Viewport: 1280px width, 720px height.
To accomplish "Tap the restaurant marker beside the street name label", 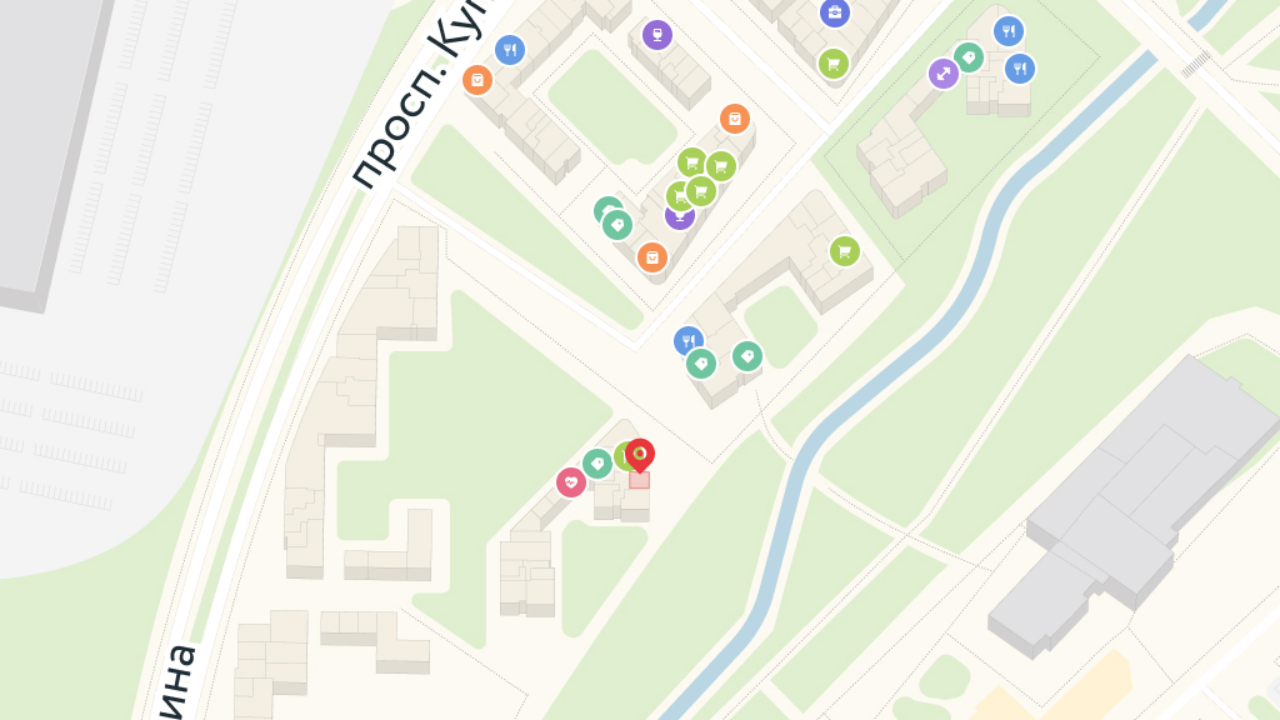I will tap(510, 50).
